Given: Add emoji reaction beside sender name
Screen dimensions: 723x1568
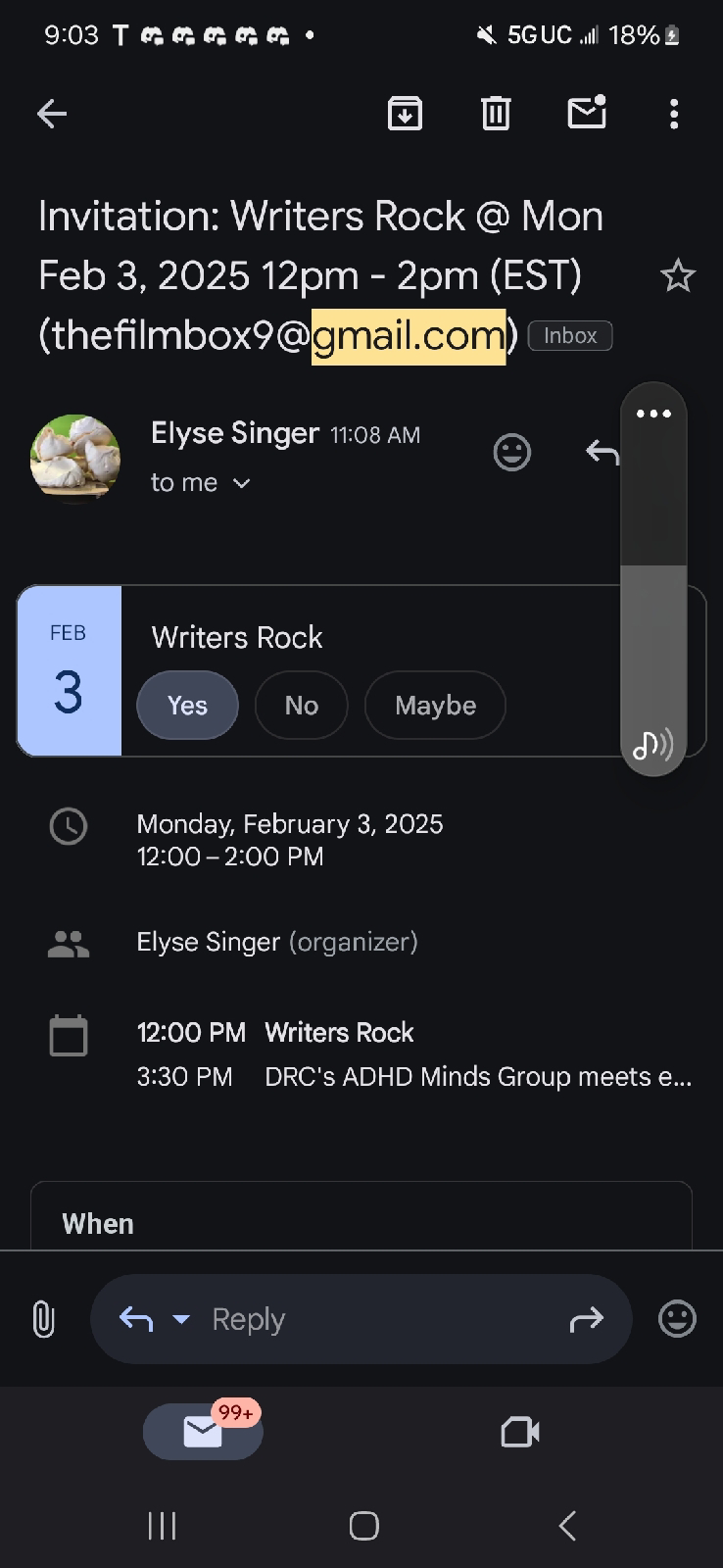Looking at the screenshot, I should coord(511,453).
